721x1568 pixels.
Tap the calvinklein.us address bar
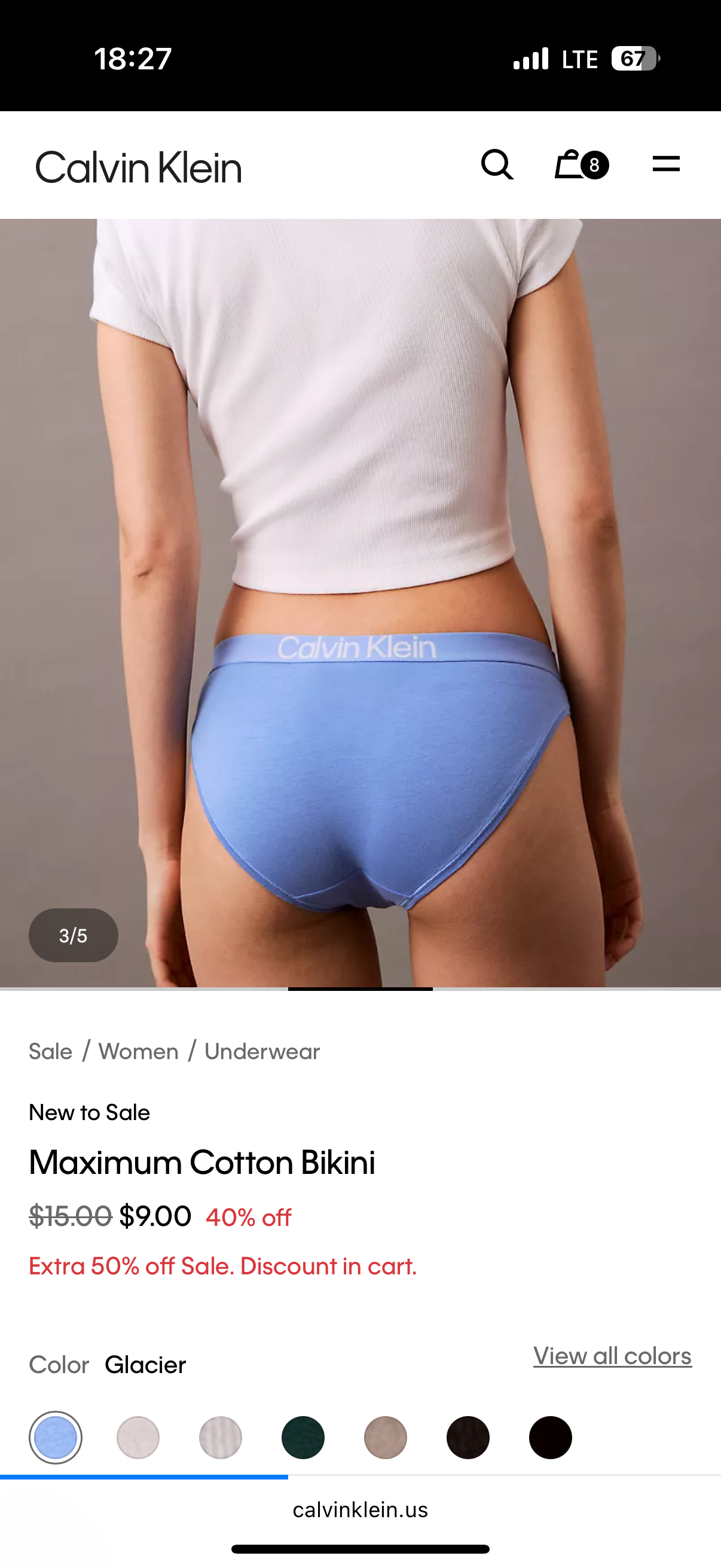pyautogui.click(x=360, y=1510)
